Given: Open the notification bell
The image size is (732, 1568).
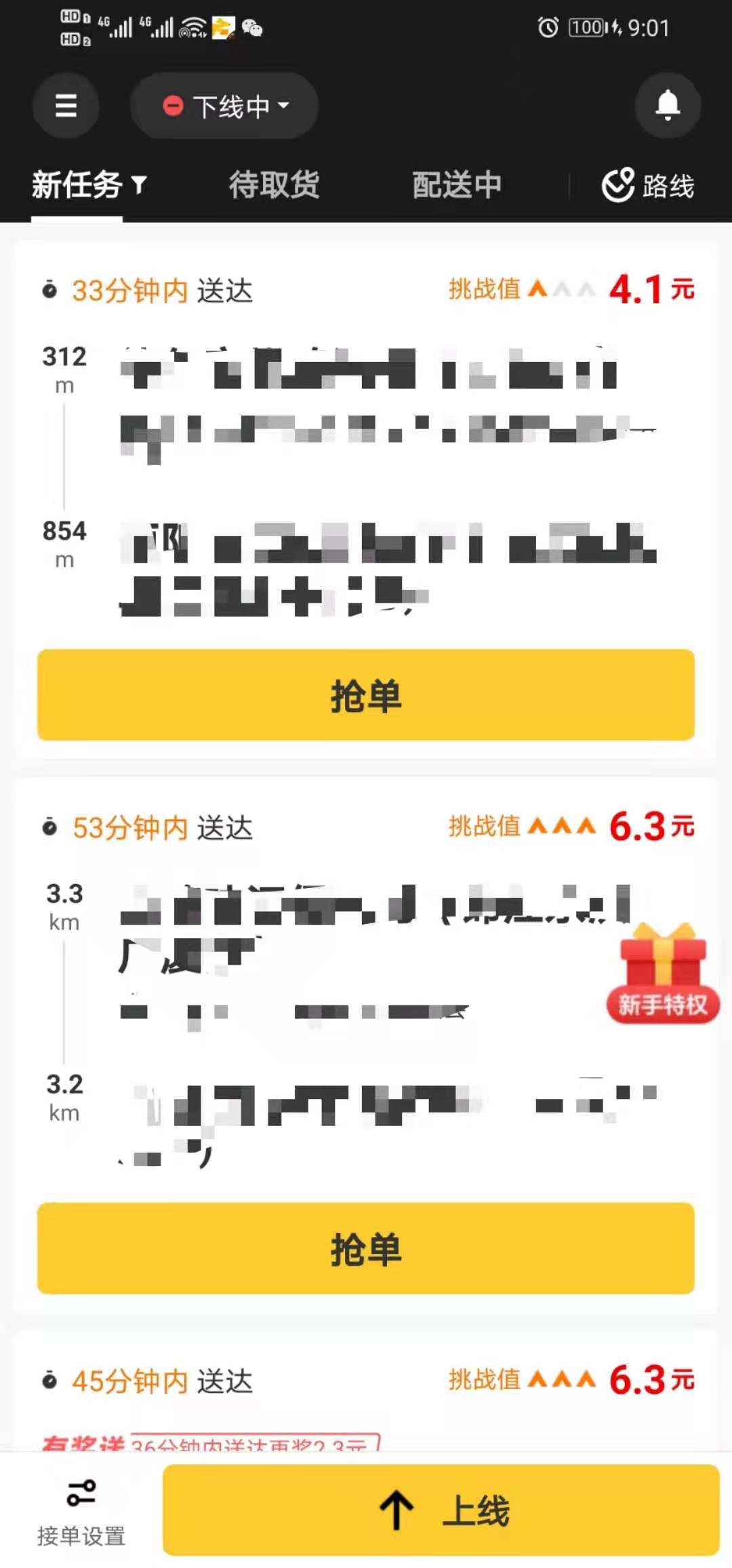Looking at the screenshot, I should point(667,106).
